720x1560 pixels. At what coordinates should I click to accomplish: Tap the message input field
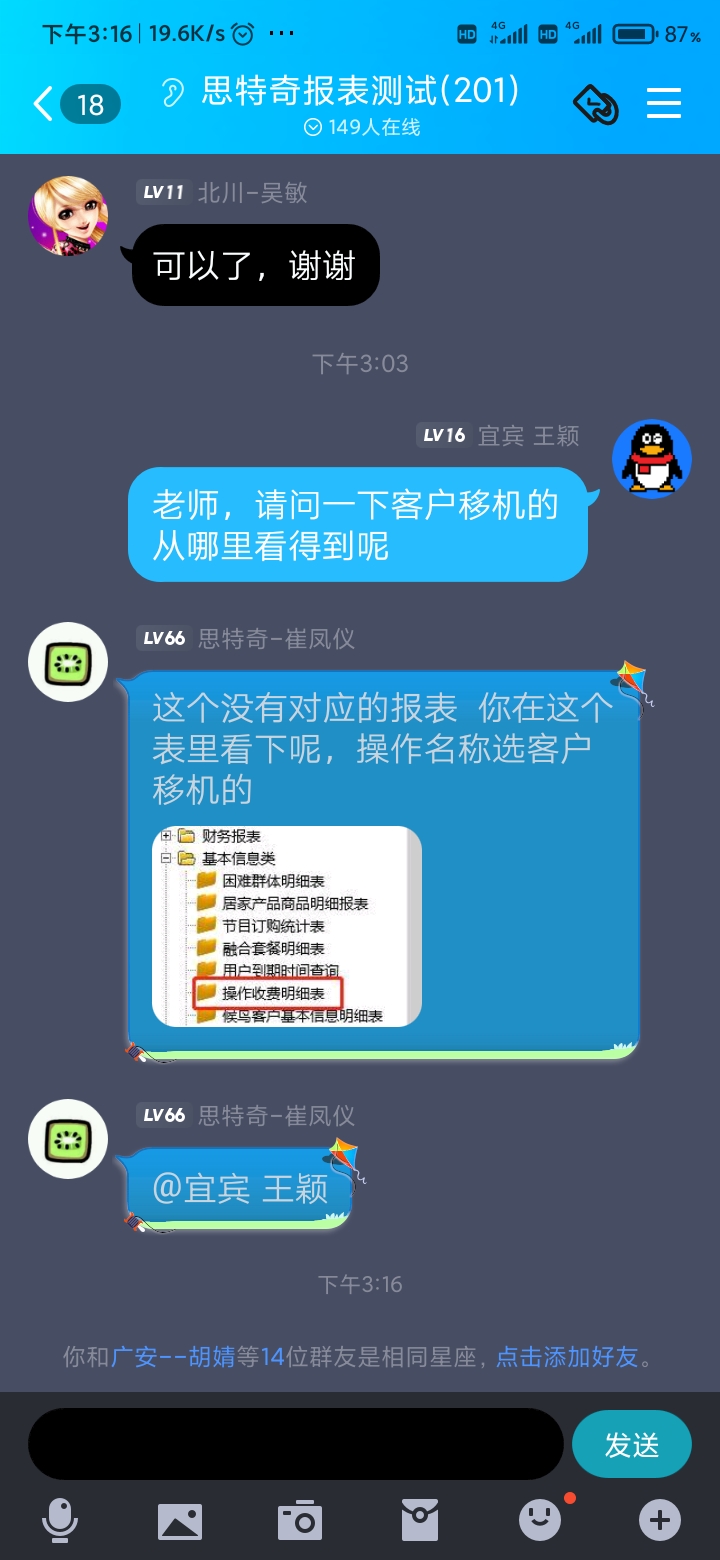pyautogui.click(x=296, y=1444)
